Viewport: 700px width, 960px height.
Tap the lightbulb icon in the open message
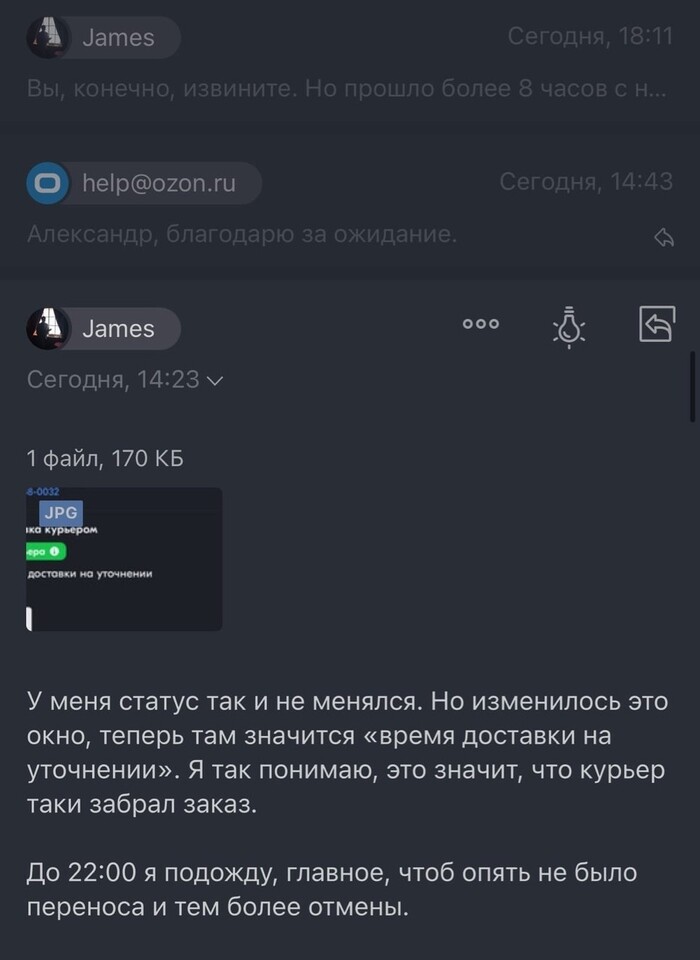569,327
